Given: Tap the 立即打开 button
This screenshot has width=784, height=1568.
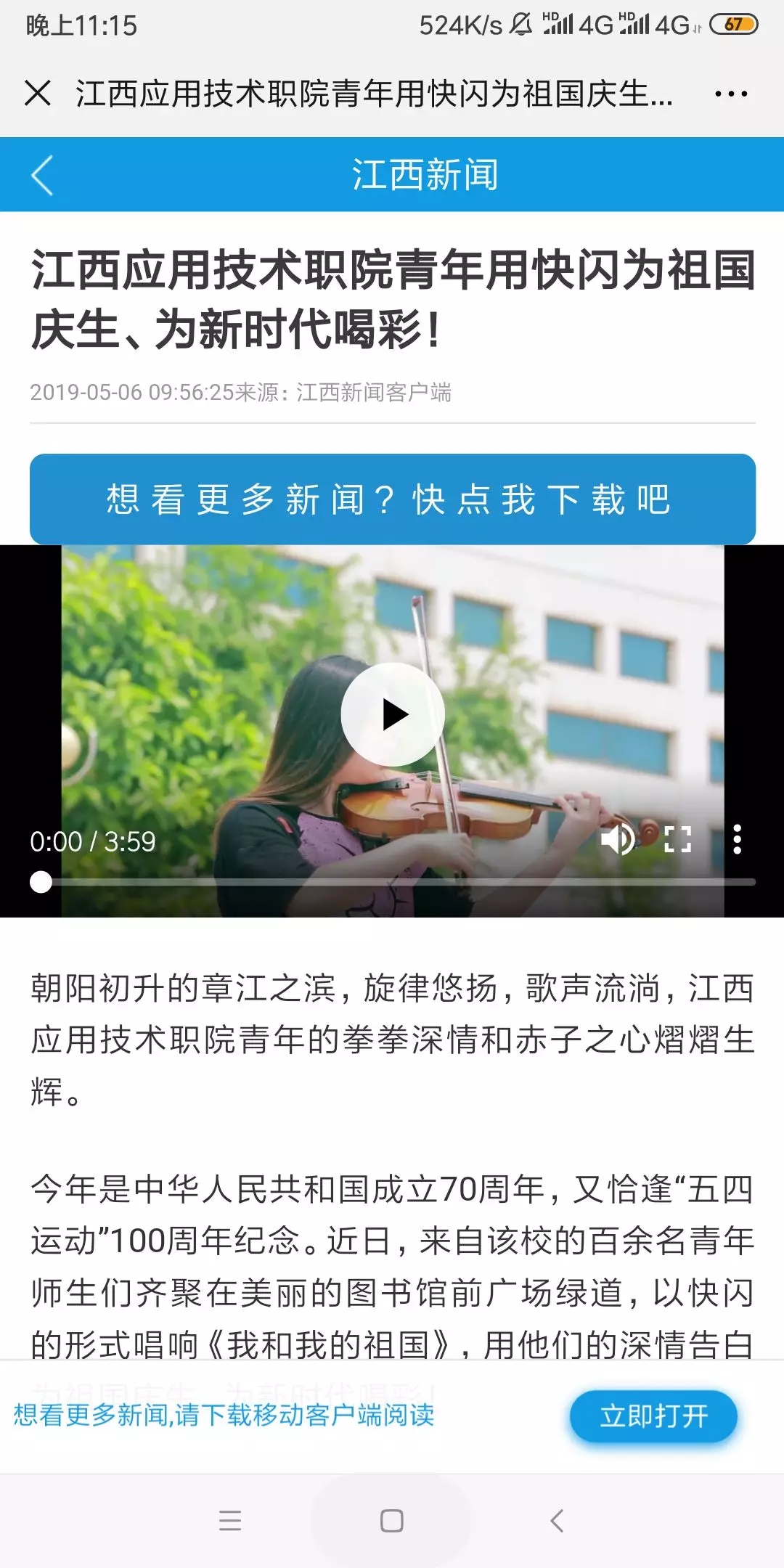Looking at the screenshot, I should pyautogui.click(x=653, y=1416).
